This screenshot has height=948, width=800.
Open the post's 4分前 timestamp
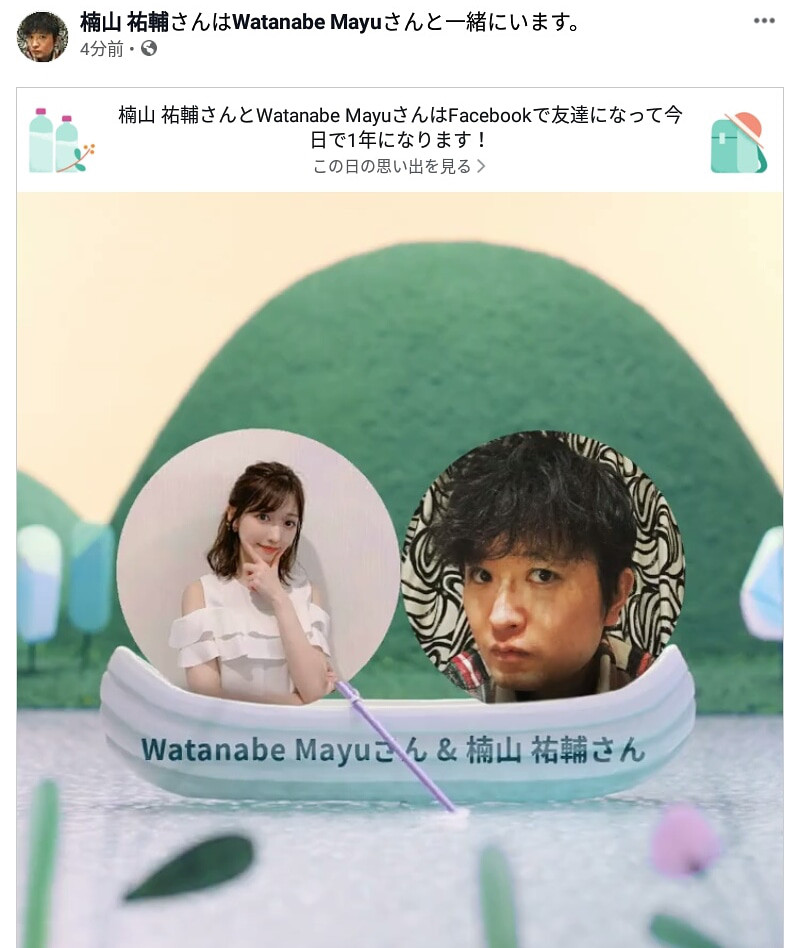(100, 47)
